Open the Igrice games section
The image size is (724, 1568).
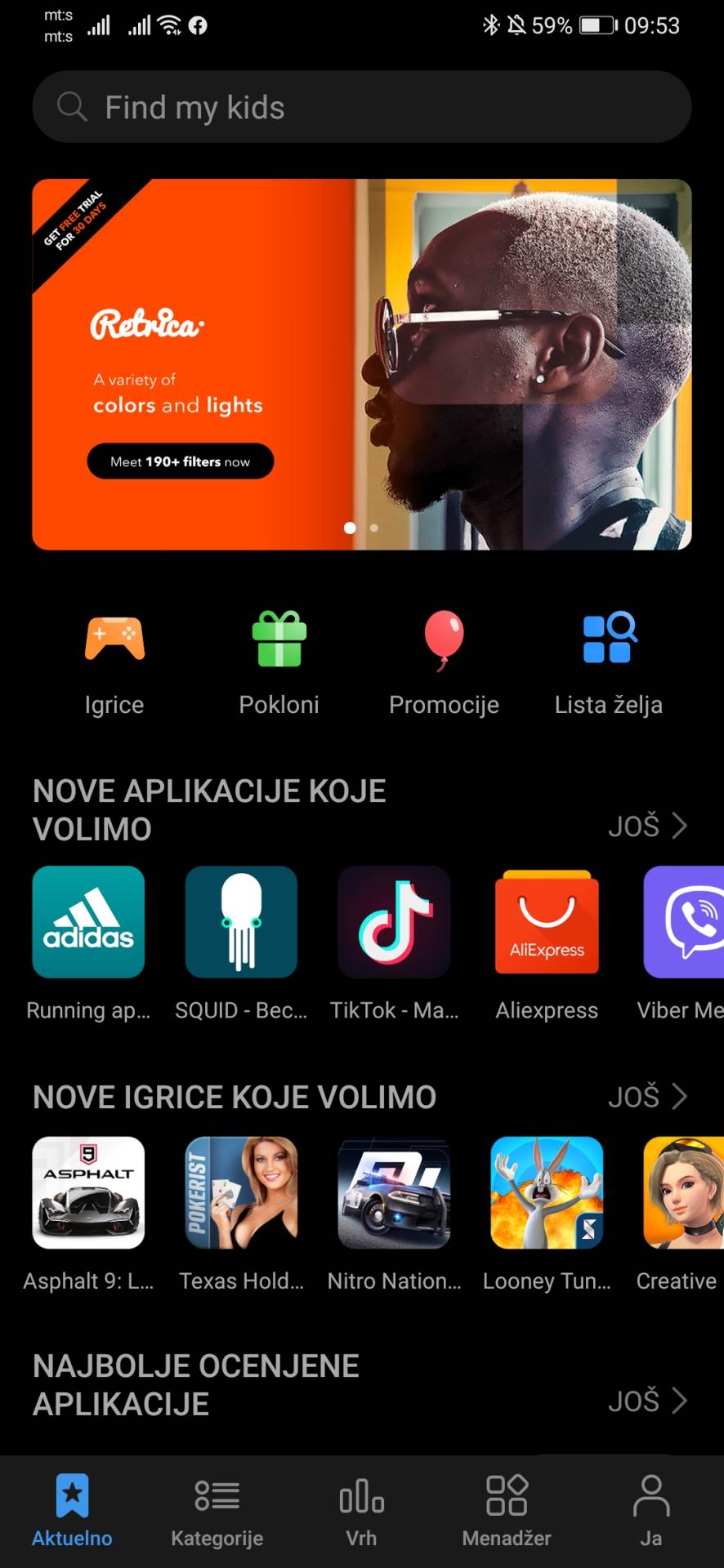114,661
